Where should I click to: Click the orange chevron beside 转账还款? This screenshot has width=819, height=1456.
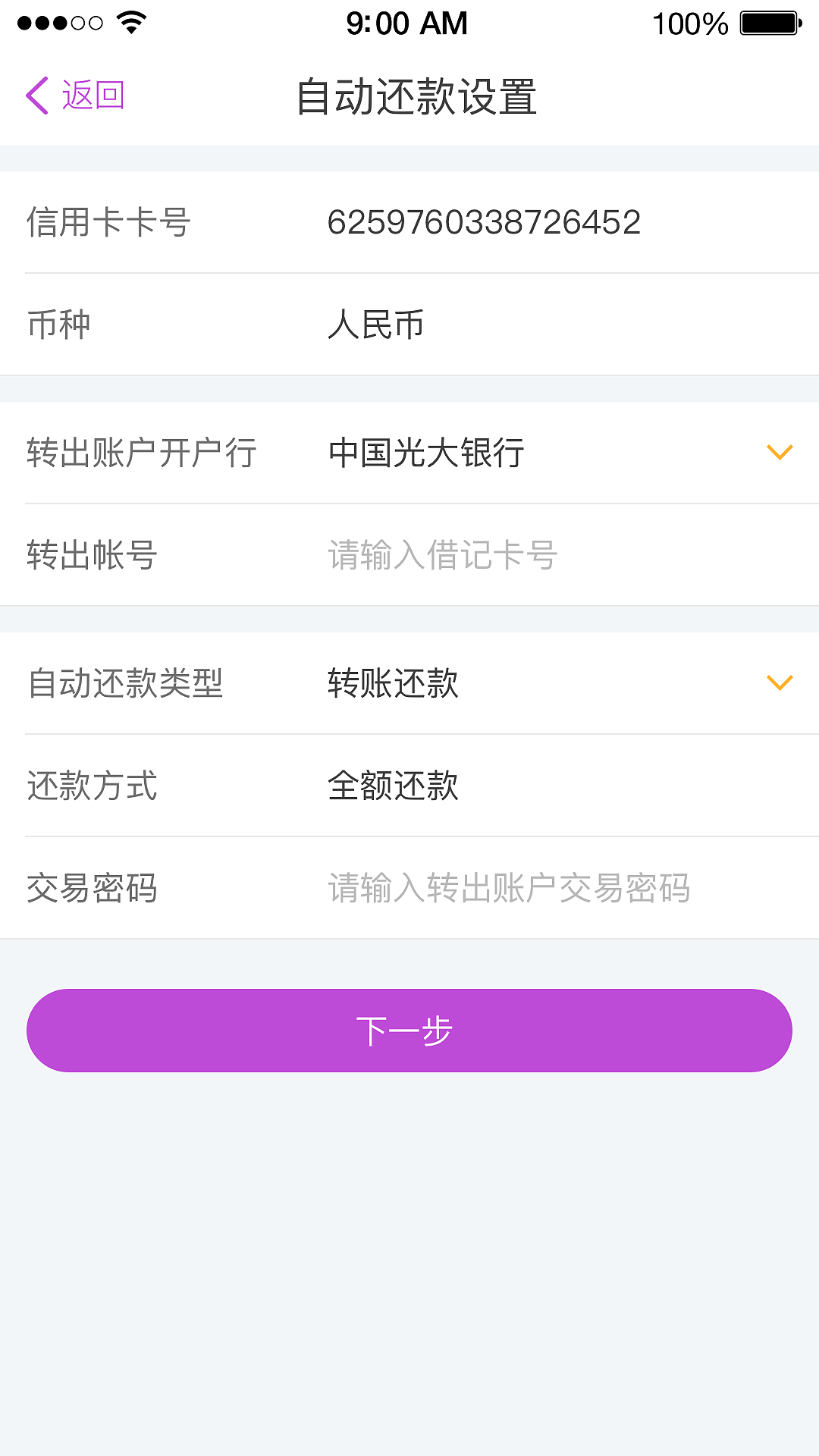tap(779, 683)
